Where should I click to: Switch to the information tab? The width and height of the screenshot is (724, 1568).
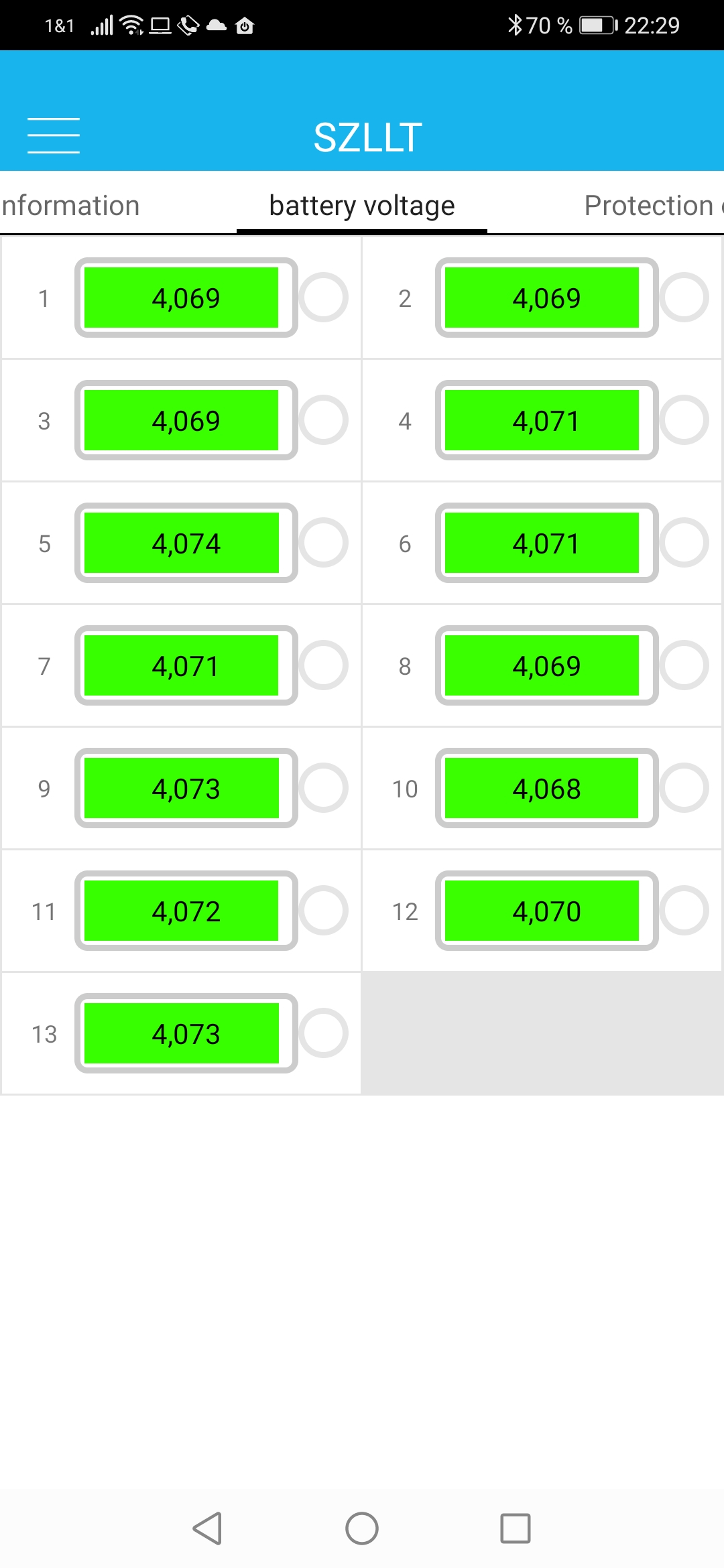[70, 206]
